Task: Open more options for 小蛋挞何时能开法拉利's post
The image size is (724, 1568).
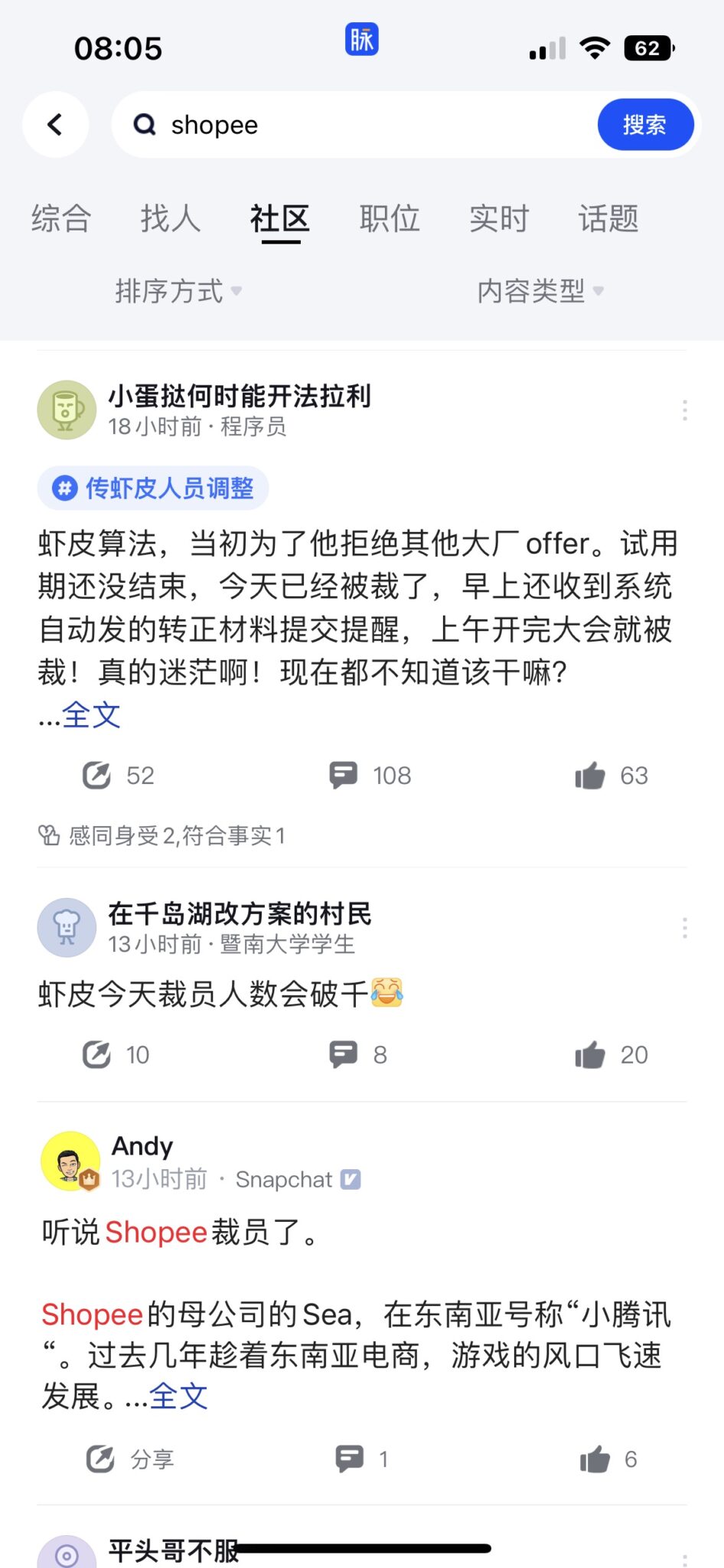Action: coord(684,410)
